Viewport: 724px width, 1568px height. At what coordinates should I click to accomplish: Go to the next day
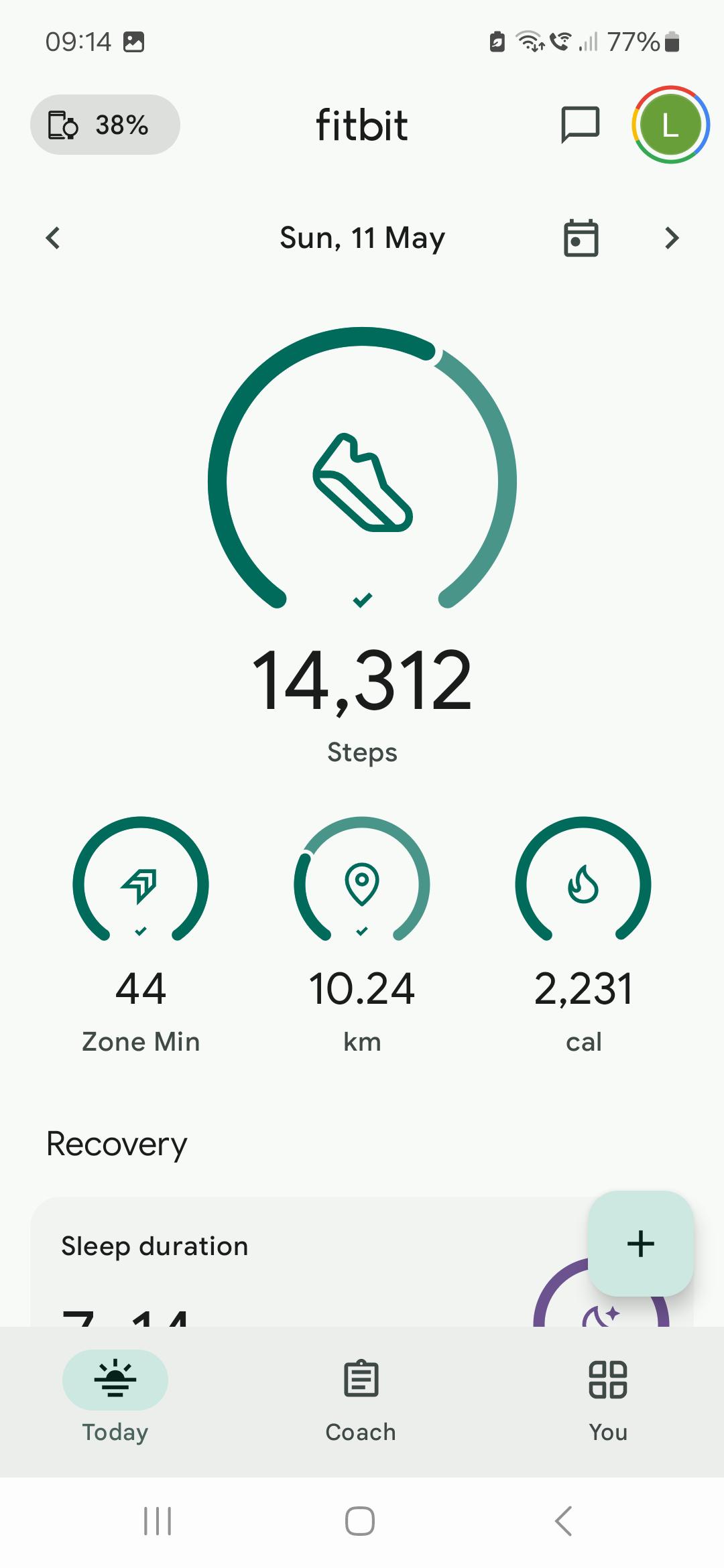(672, 238)
